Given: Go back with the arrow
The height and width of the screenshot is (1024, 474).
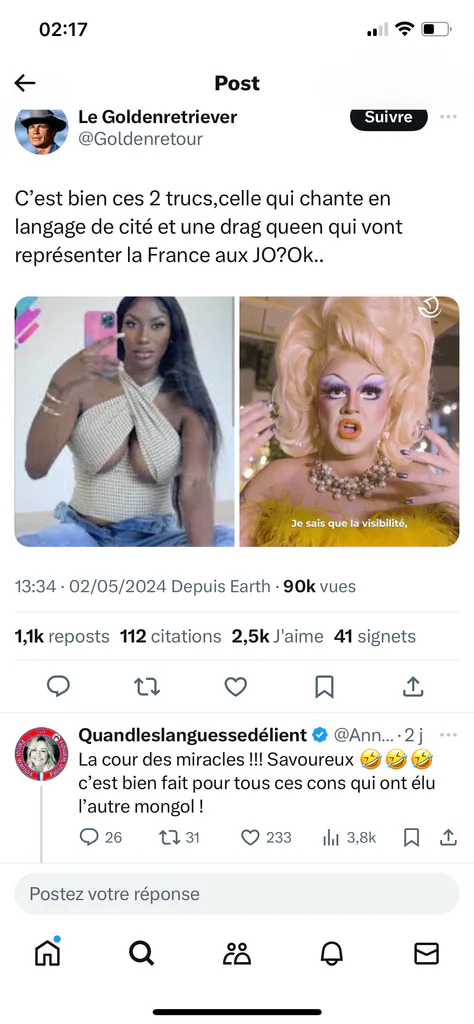Looking at the screenshot, I should pyautogui.click(x=25, y=83).
